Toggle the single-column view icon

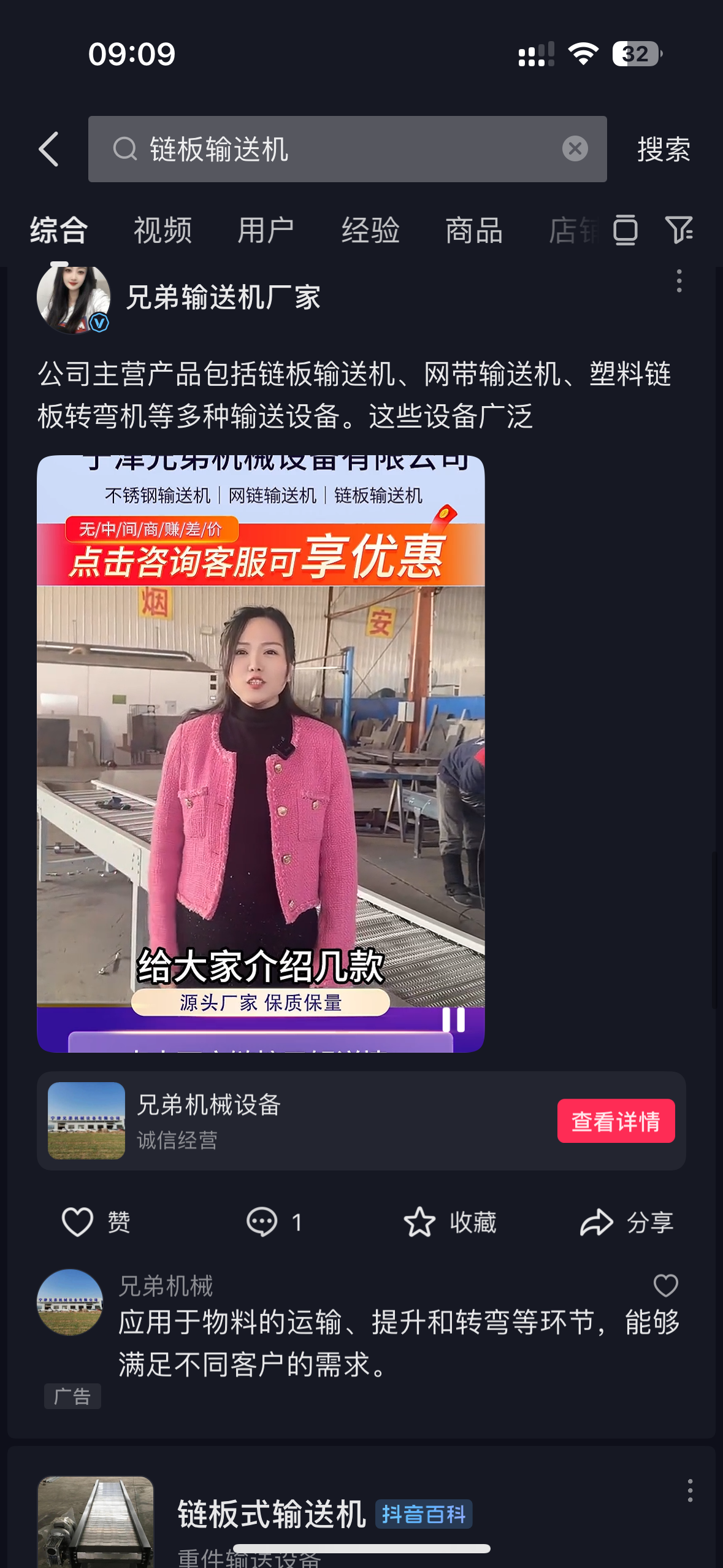click(625, 231)
